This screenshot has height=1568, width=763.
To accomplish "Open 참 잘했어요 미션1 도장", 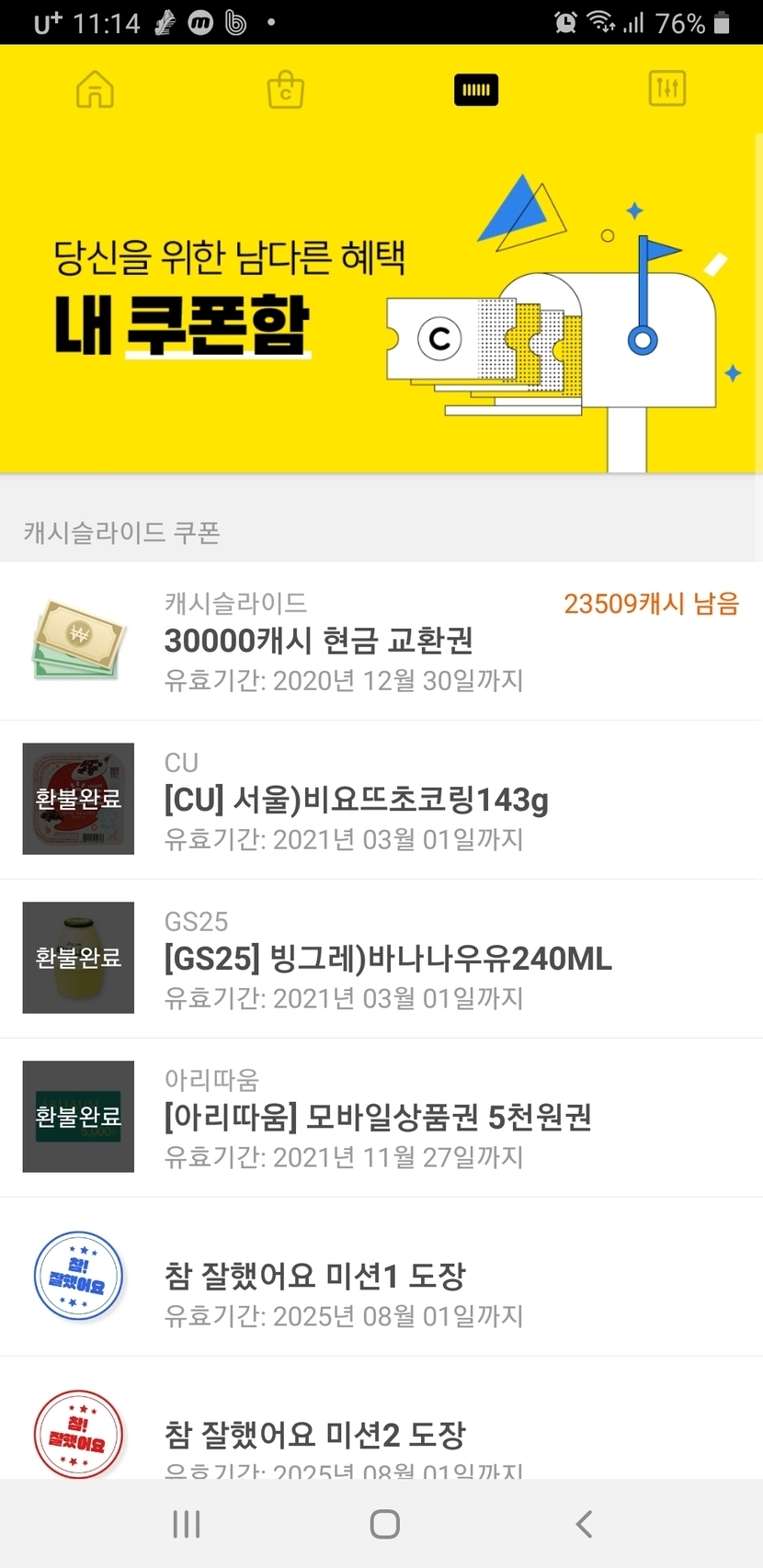I will click(x=381, y=1277).
